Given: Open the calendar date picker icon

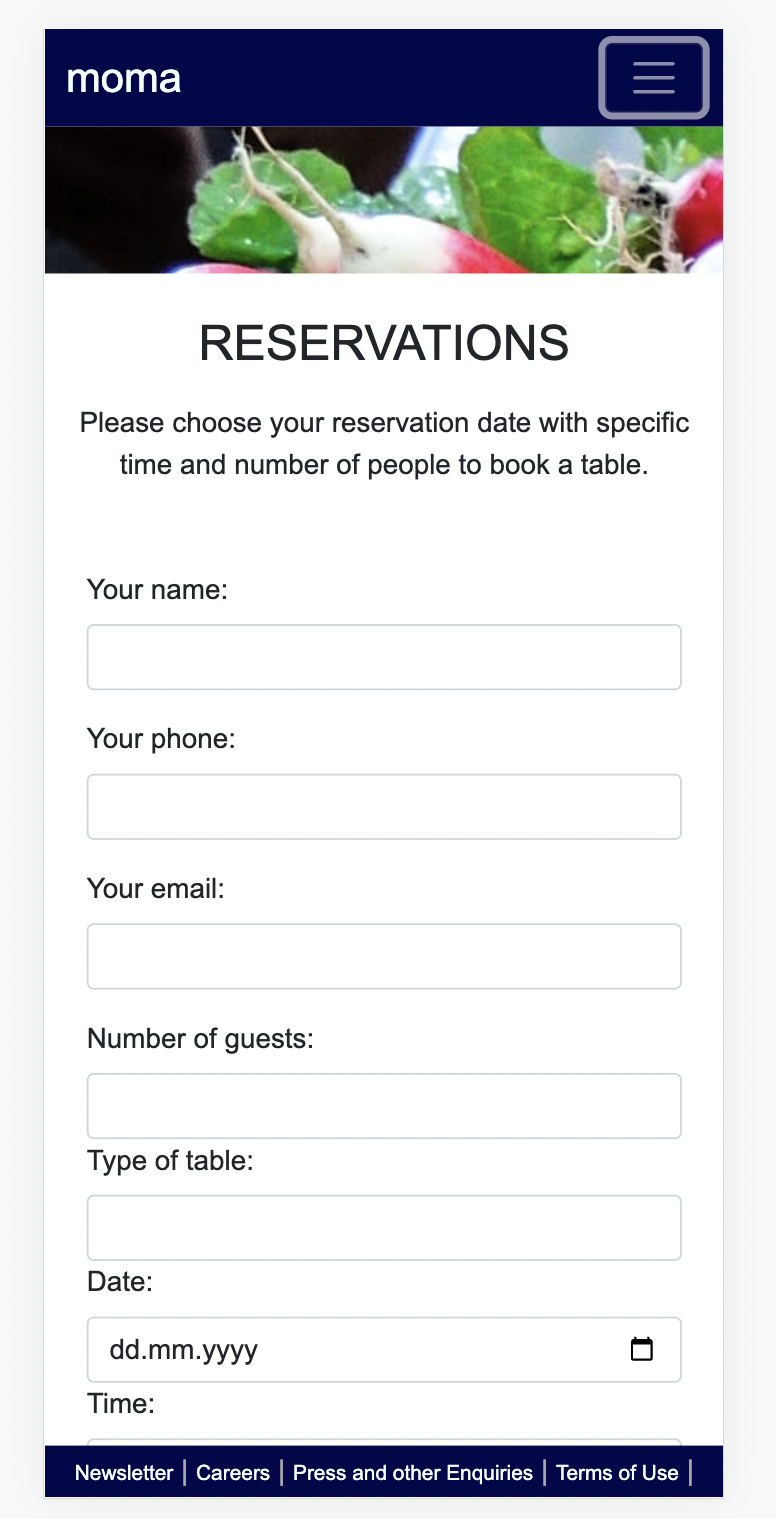Looking at the screenshot, I should pos(643,1349).
